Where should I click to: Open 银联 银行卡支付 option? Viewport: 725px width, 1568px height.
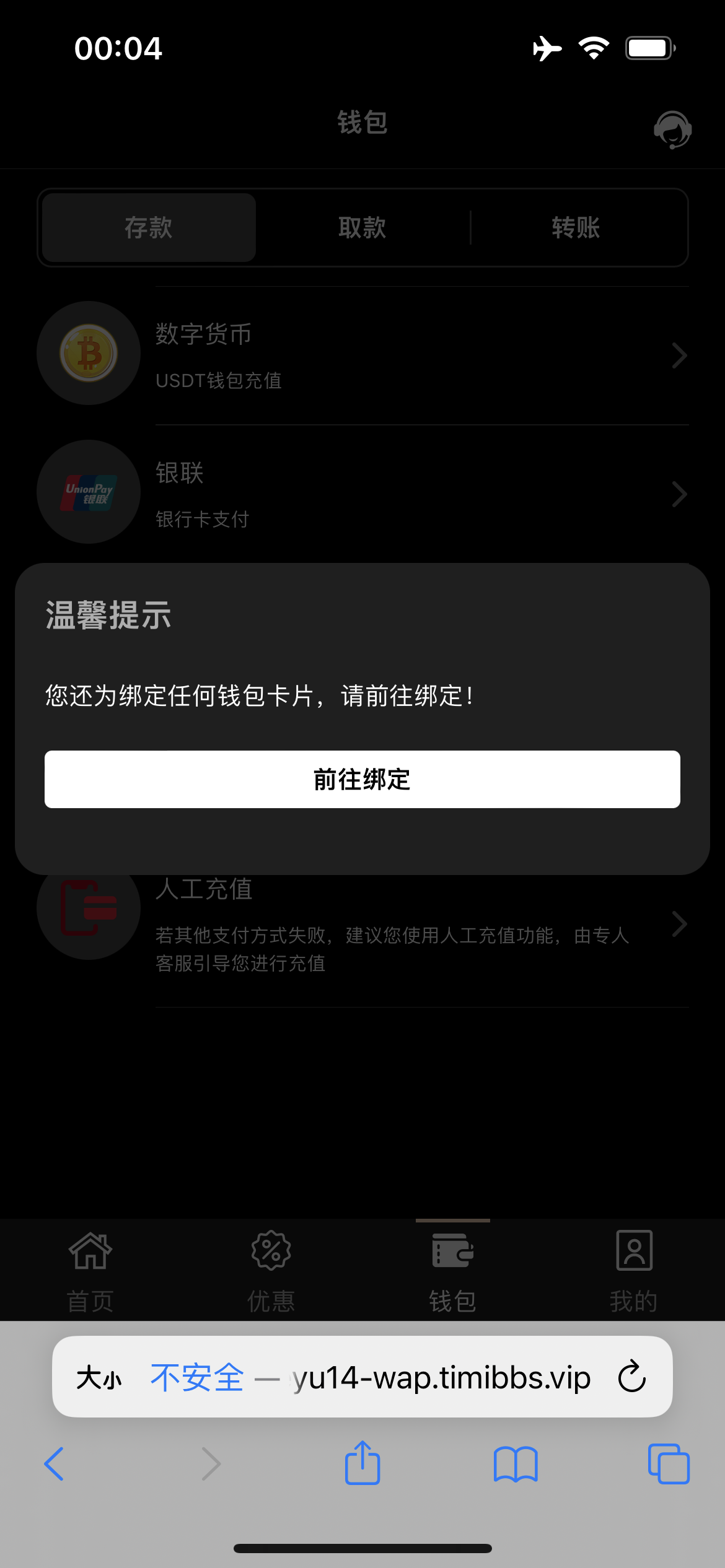[362, 494]
